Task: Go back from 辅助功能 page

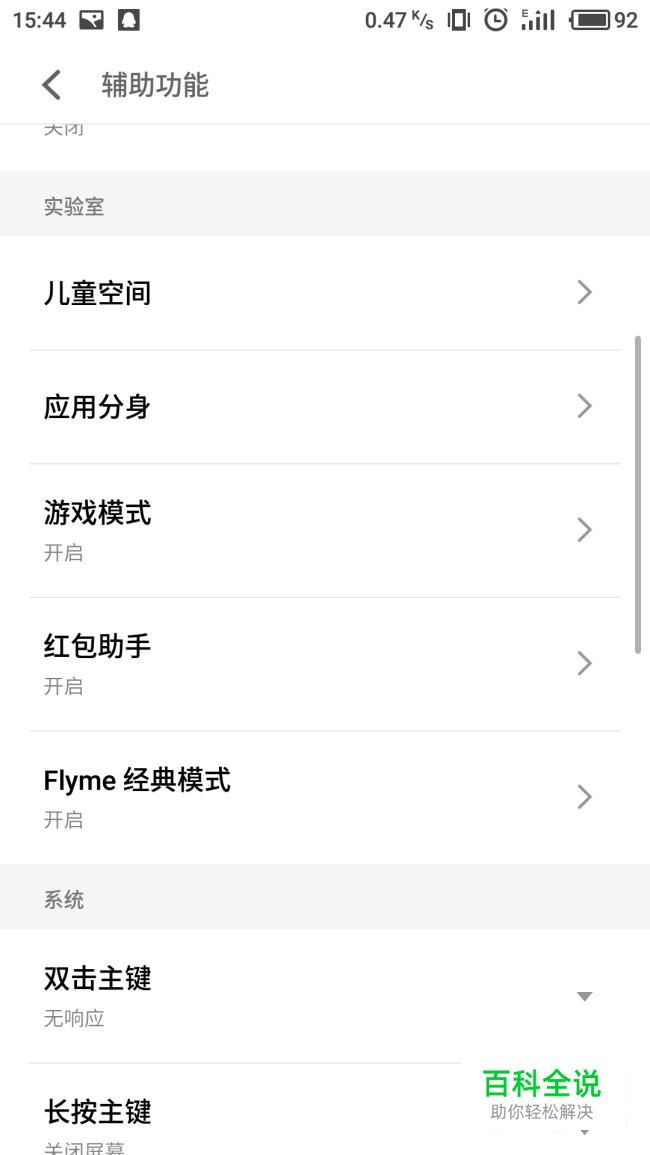Action: pyautogui.click(x=51, y=85)
